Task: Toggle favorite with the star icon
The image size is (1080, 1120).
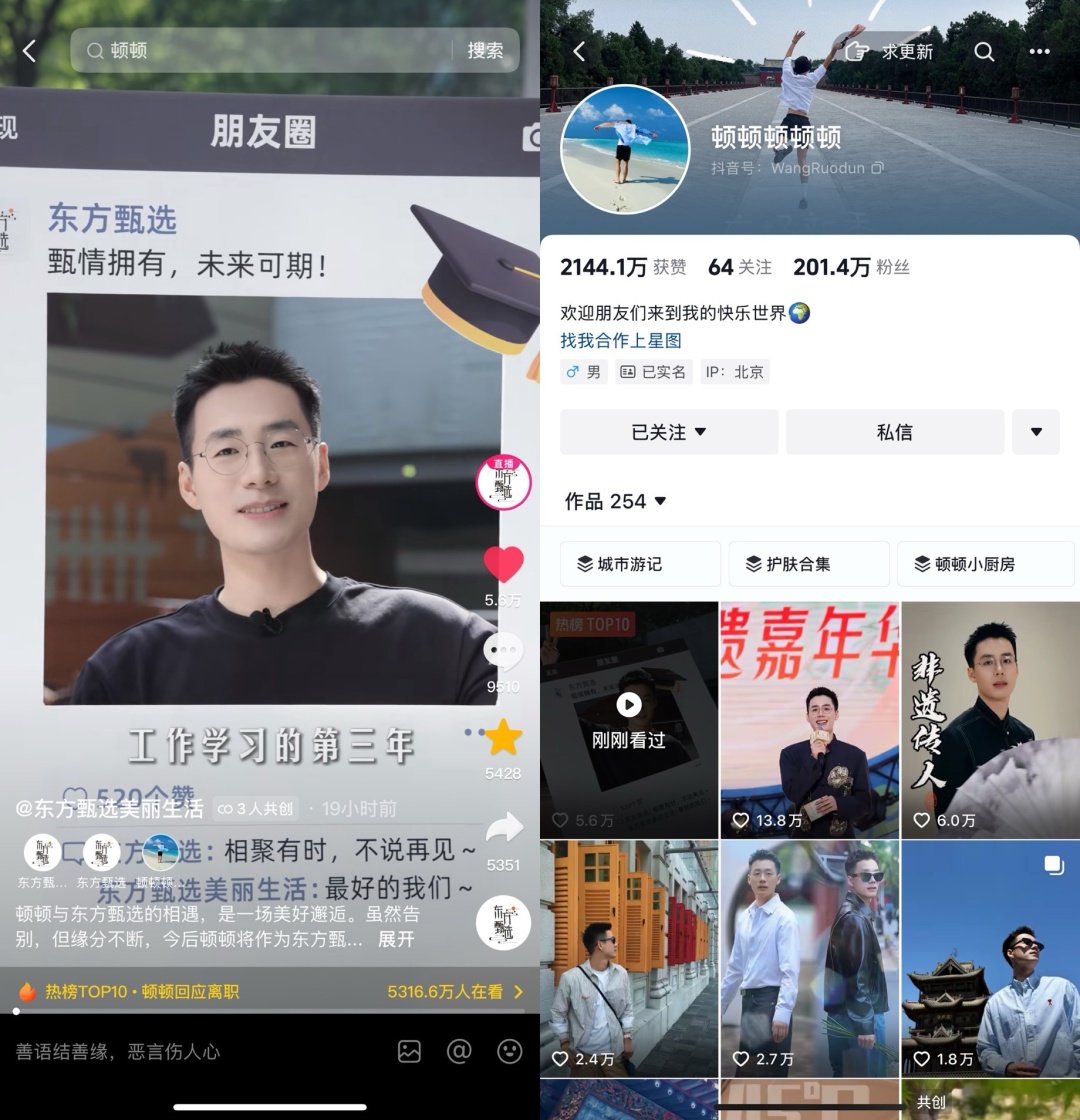Action: (504, 735)
